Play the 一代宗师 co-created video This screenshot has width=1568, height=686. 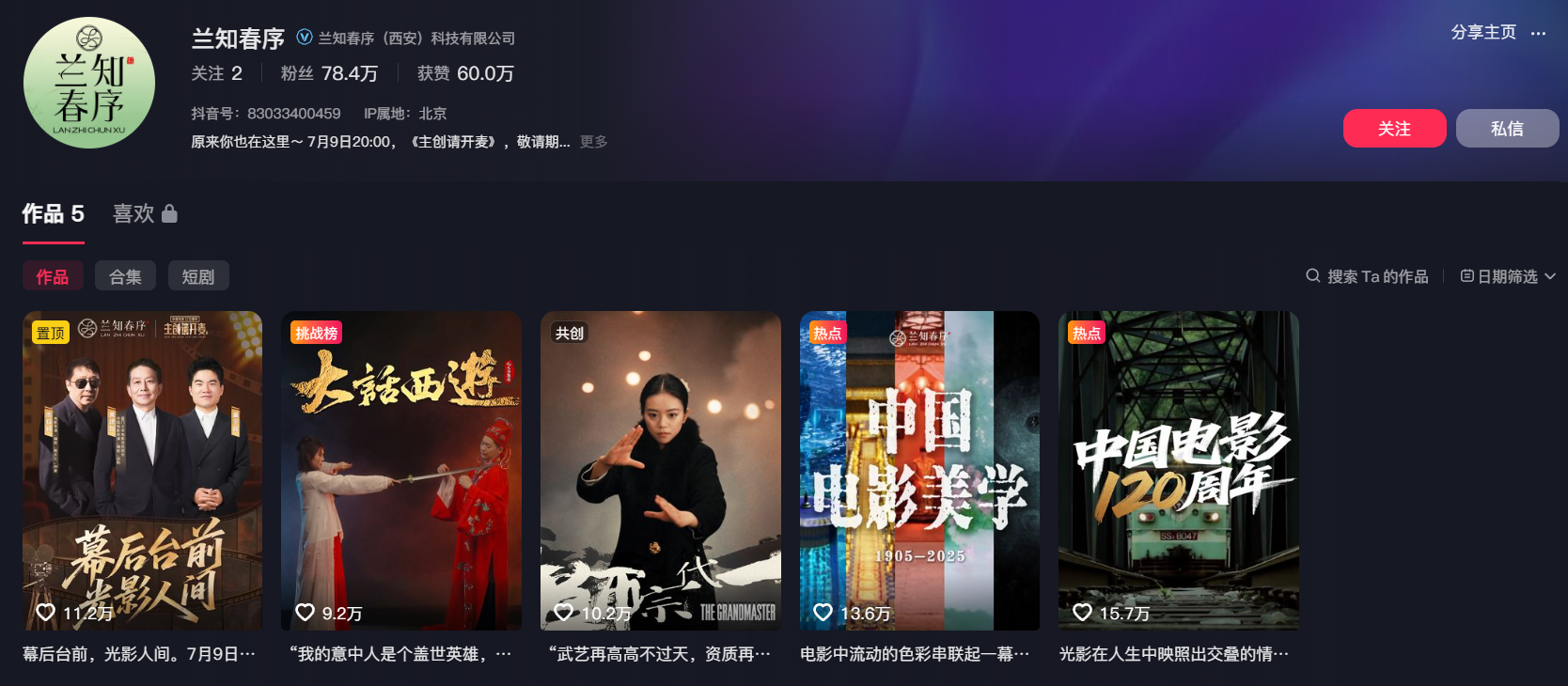tap(660, 470)
